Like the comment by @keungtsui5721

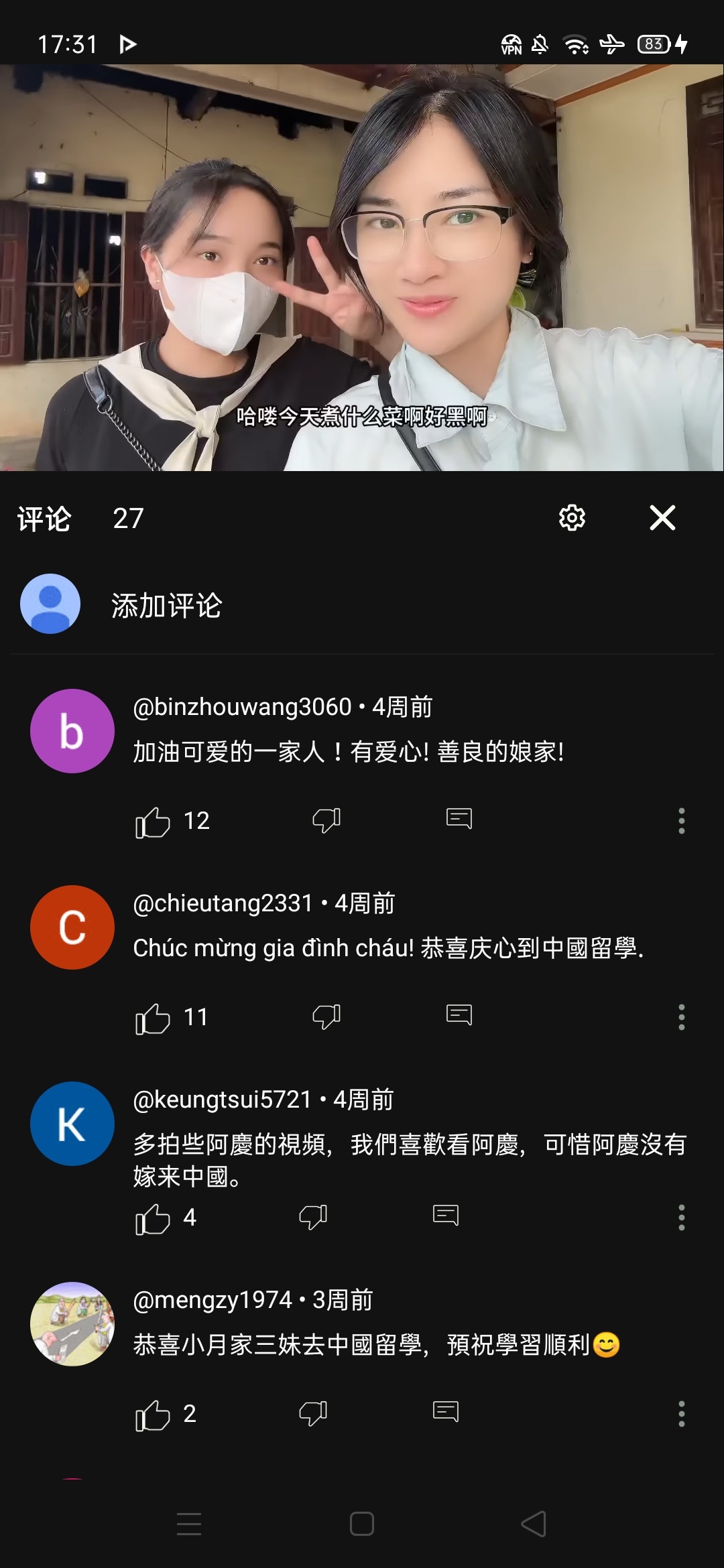[x=153, y=1218]
